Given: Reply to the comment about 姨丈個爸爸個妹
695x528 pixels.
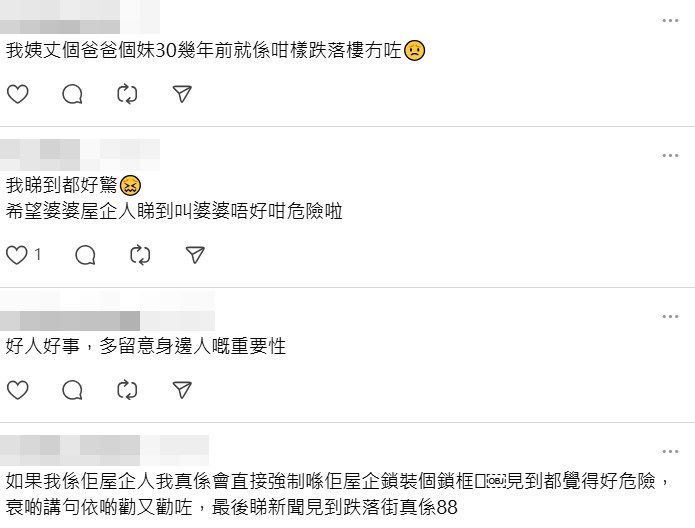Looking at the screenshot, I should click(72, 94).
